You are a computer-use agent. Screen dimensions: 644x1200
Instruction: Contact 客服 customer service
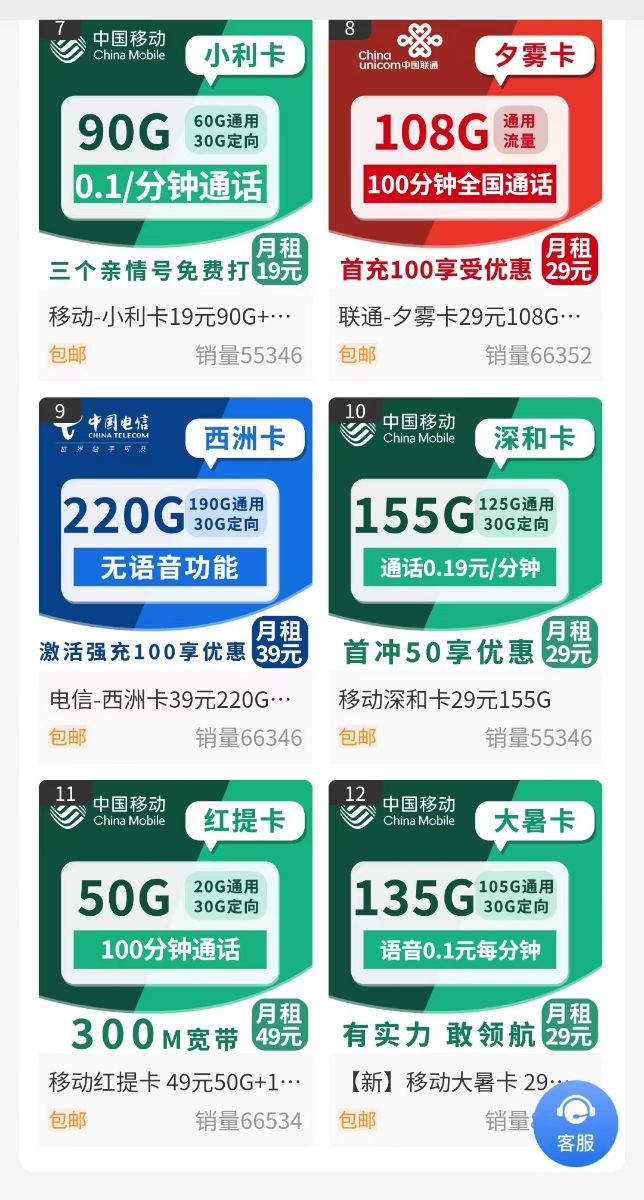click(576, 1123)
